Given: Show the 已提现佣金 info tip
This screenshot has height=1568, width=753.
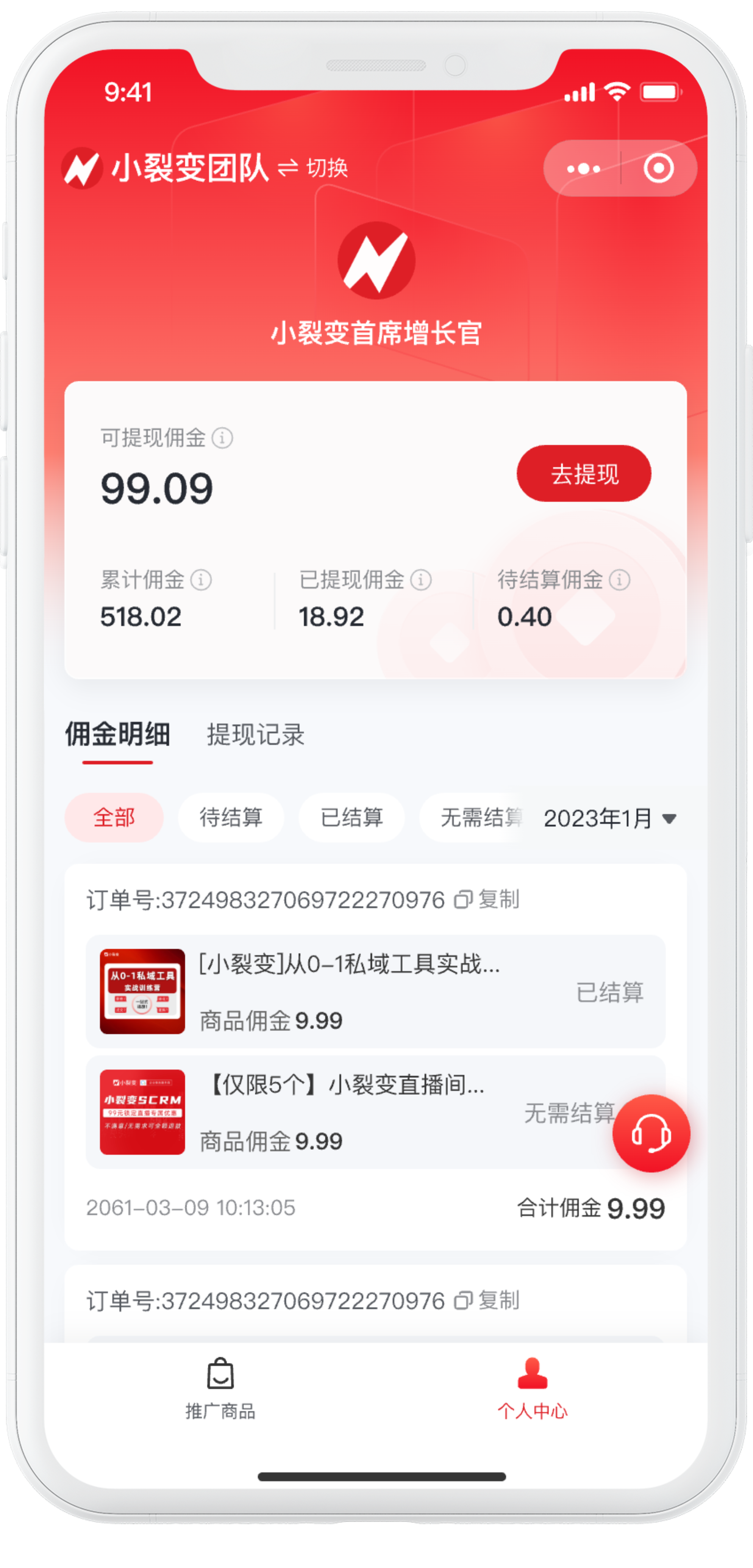Looking at the screenshot, I should click(x=421, y=580).
